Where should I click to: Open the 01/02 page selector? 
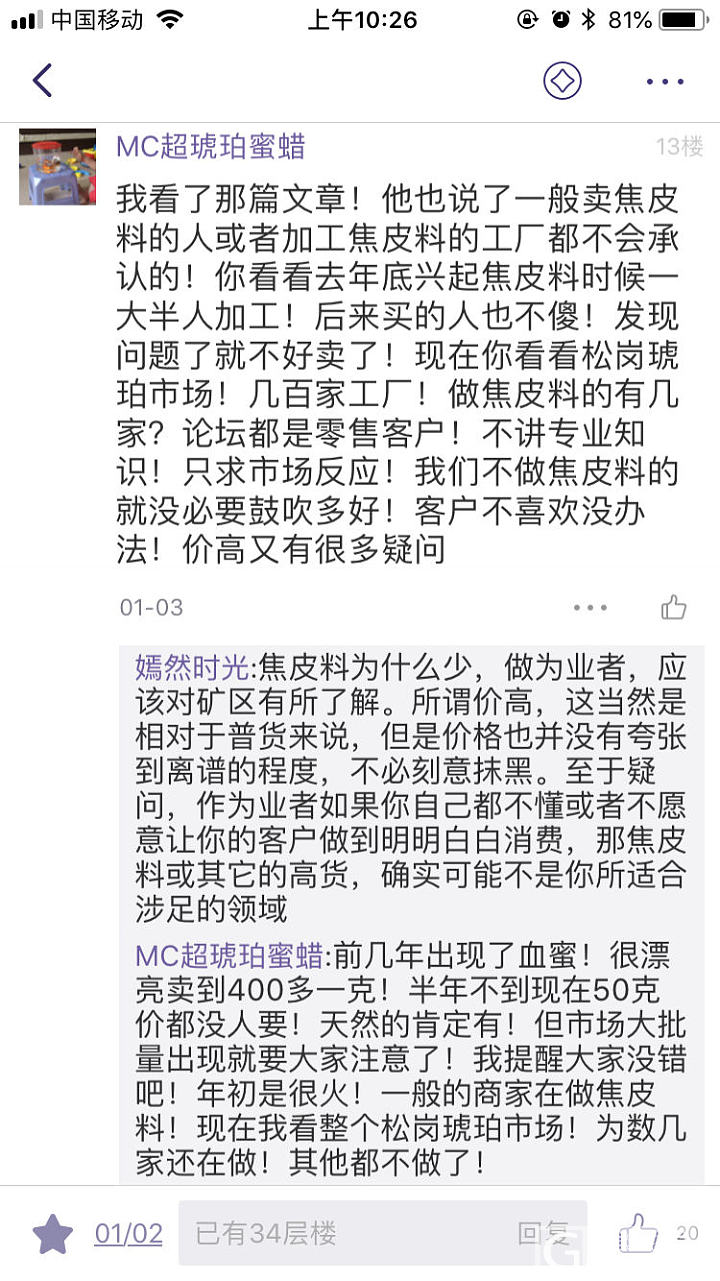point(128,1234)
